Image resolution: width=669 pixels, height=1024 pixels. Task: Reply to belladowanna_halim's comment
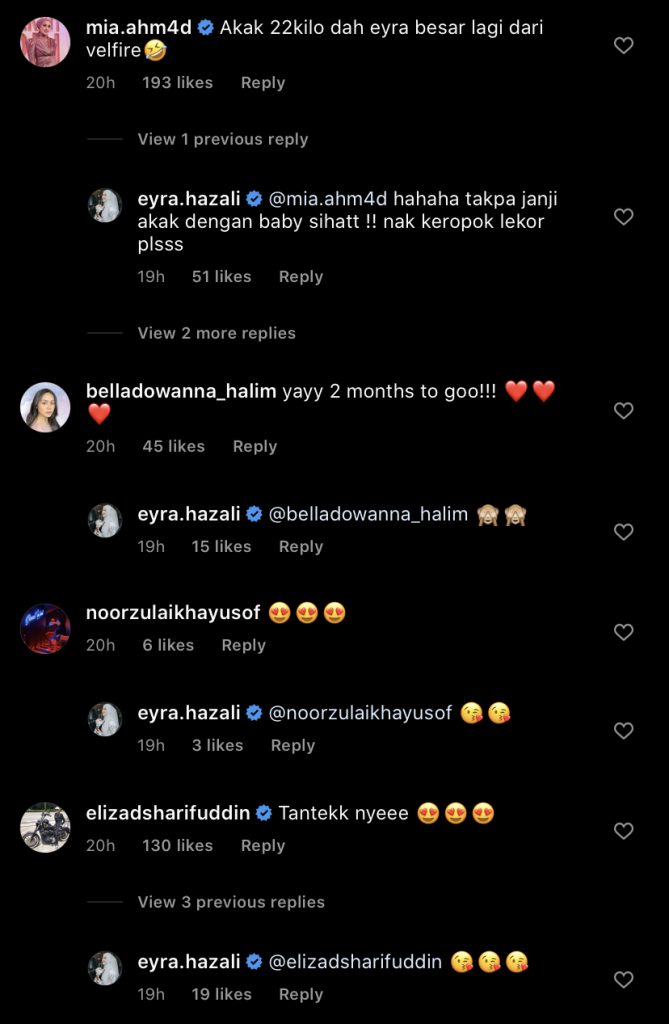tap(255, 446)
